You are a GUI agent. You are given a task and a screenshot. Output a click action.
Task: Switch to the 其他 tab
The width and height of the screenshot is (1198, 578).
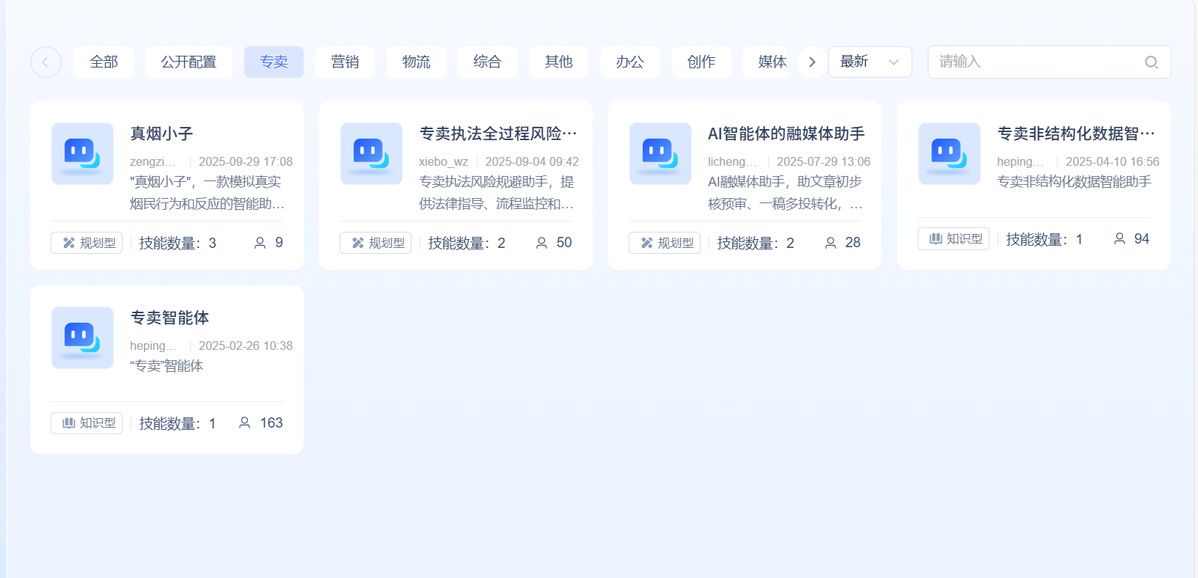click(559, 62)
